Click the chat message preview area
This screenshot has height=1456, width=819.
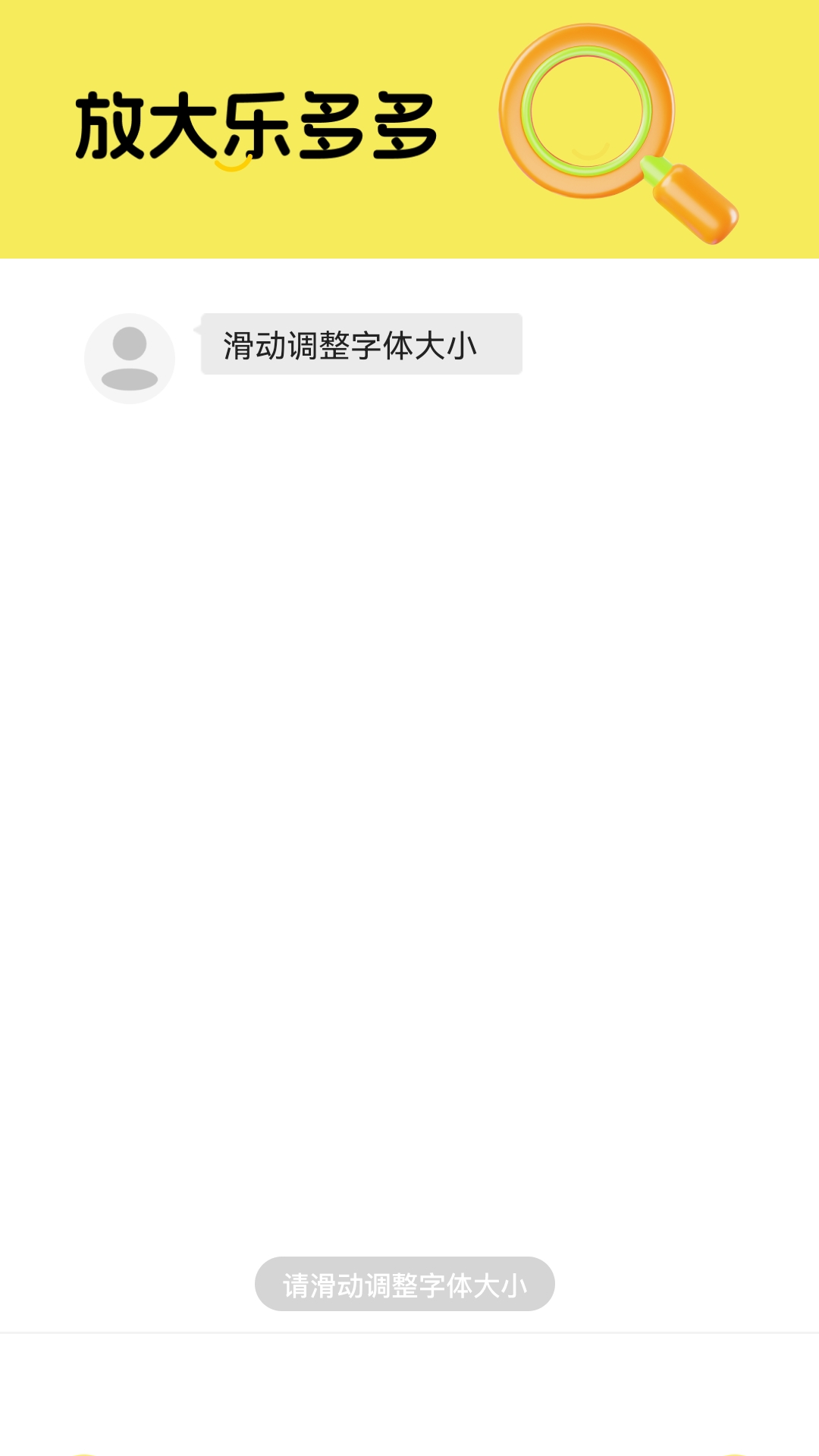[x=303, y=349]
